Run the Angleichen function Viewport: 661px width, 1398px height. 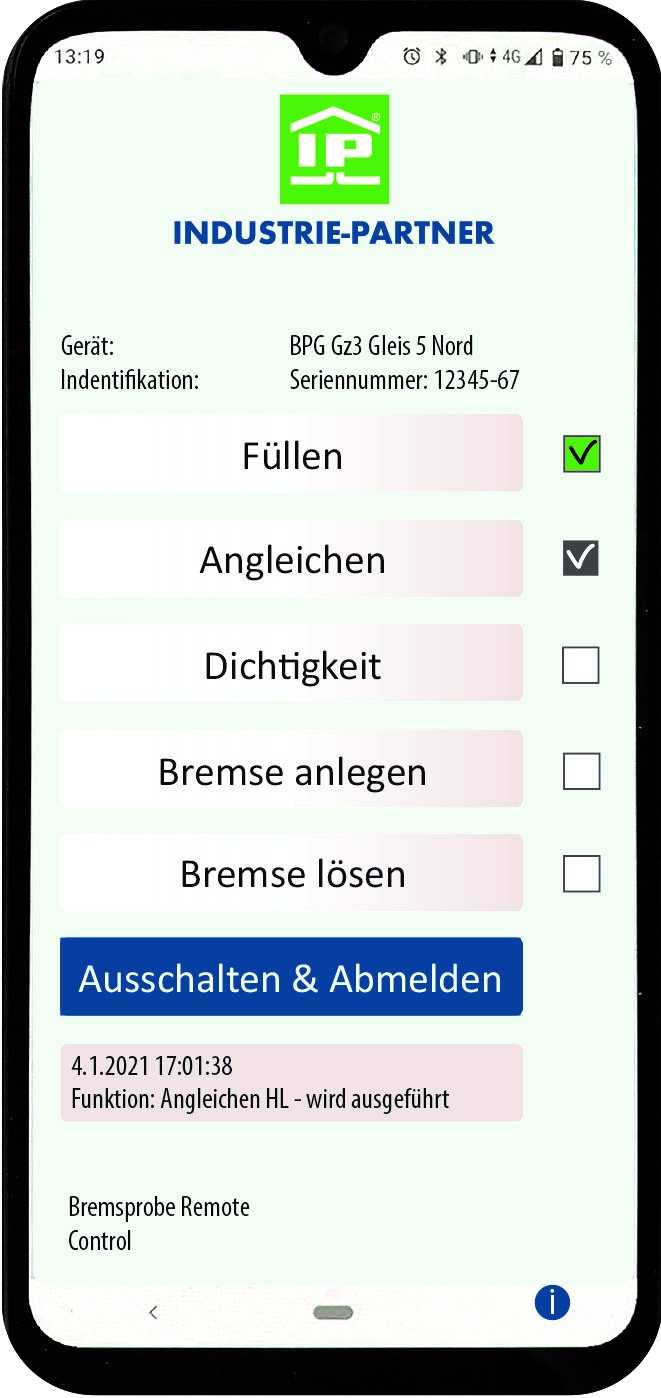(x=291, y=559)
